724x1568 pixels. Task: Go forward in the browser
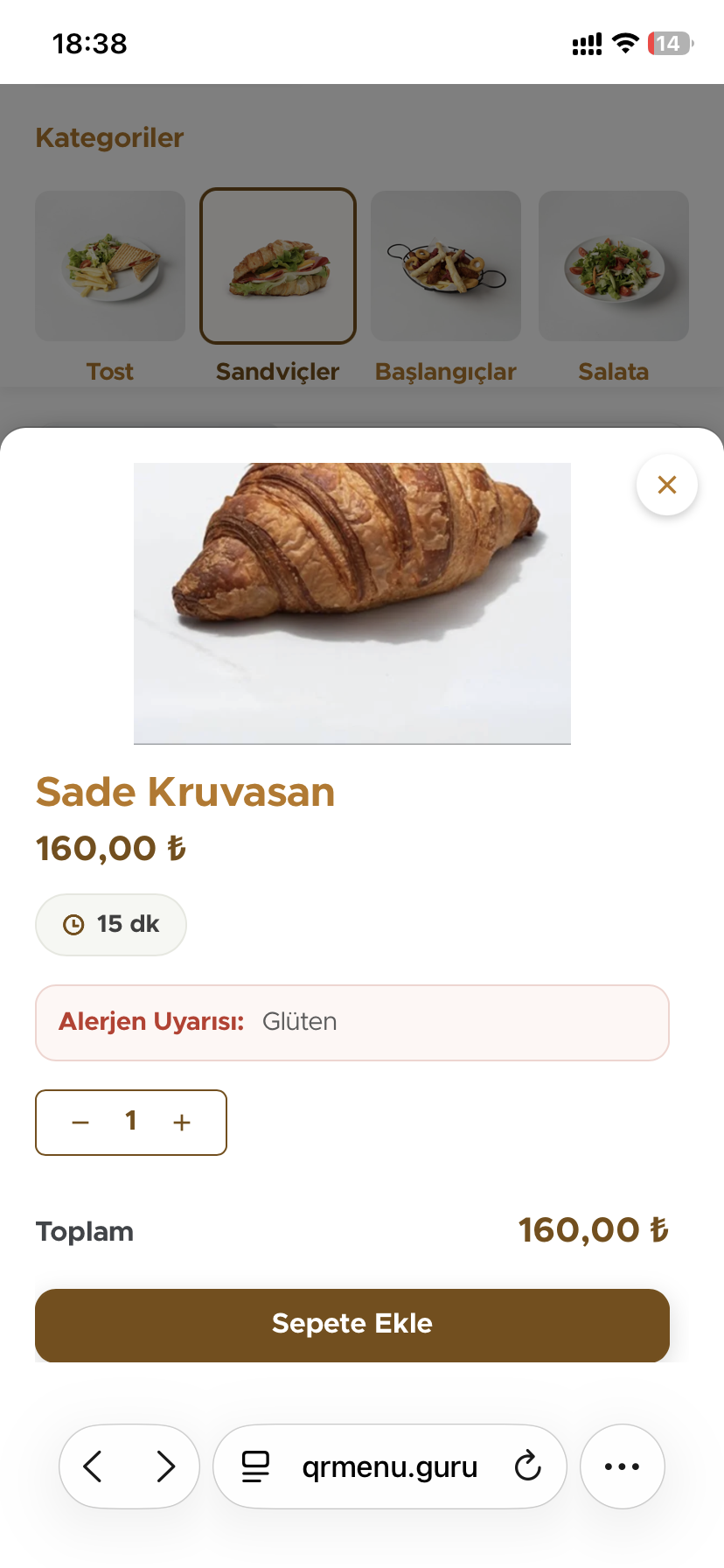pyautogui.click(x=165, y=1466)
